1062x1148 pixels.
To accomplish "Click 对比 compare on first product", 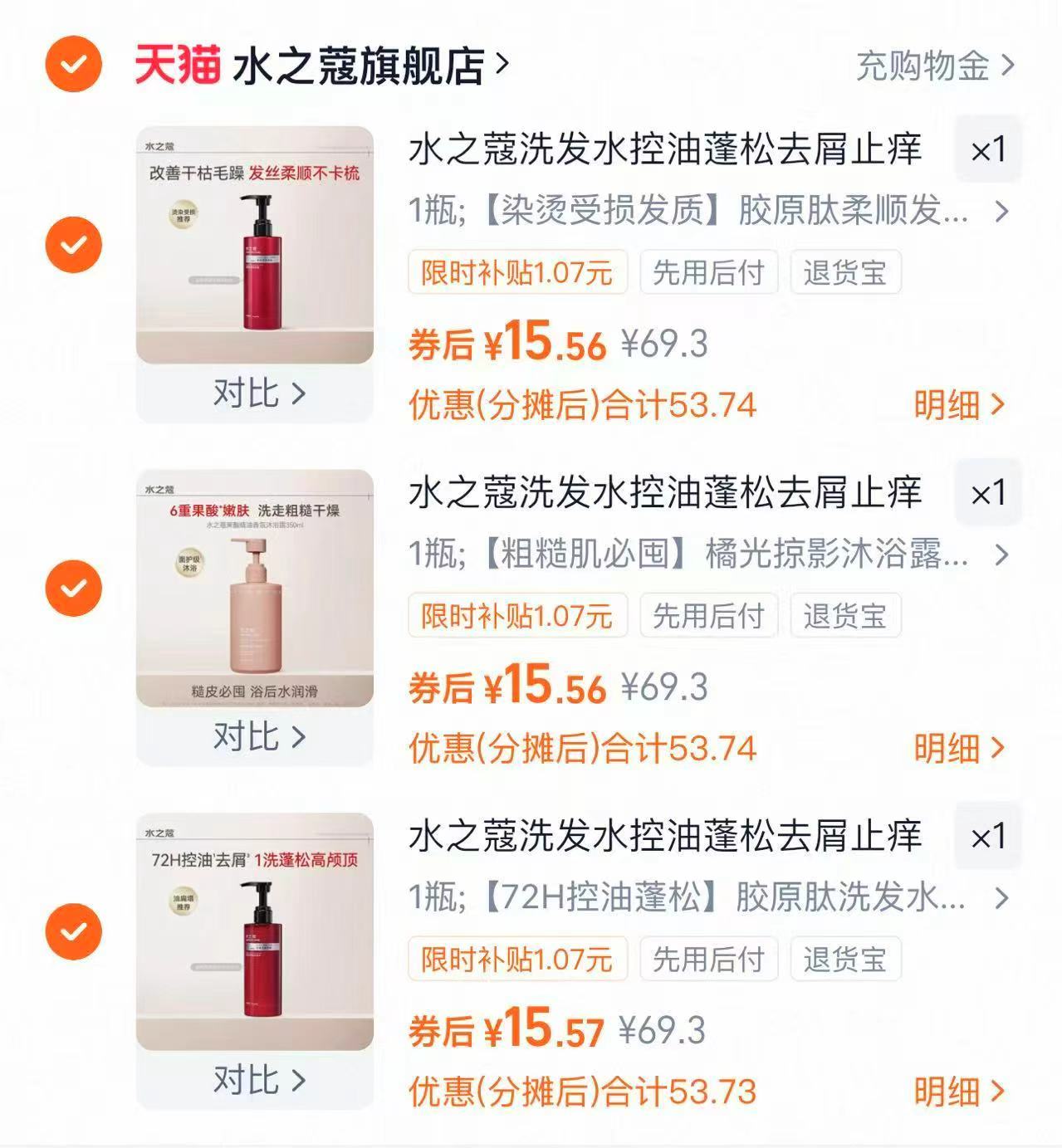I will coord(257,393).
